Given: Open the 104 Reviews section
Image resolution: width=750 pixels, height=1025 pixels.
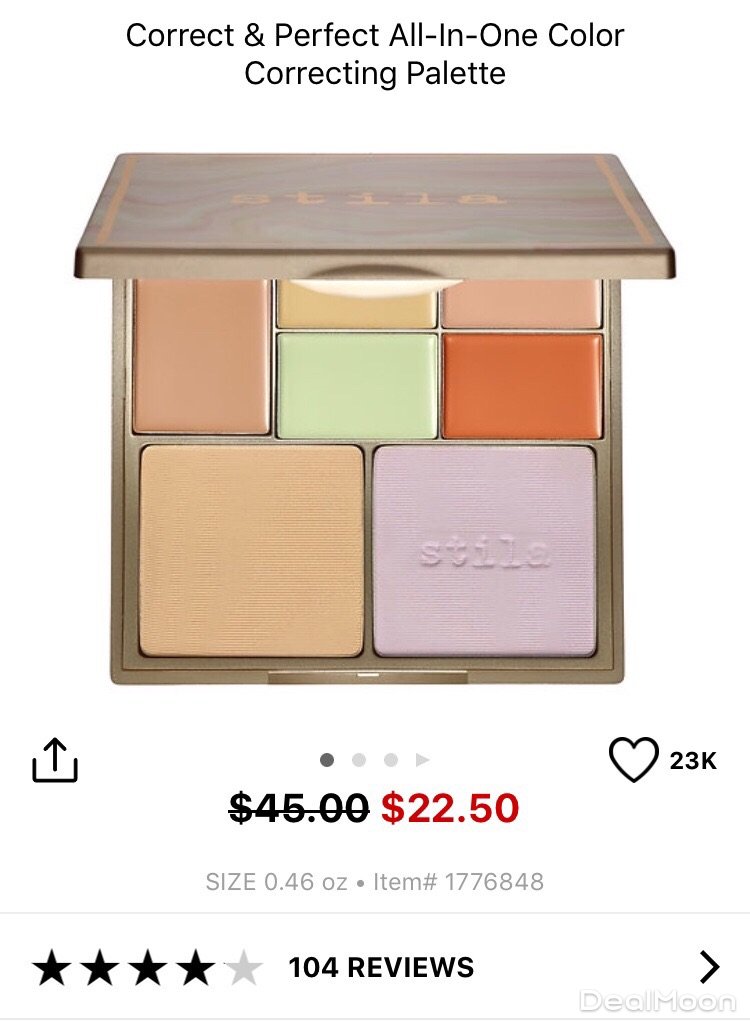Looking at the screenshot, I should click(x=380, y=967).
